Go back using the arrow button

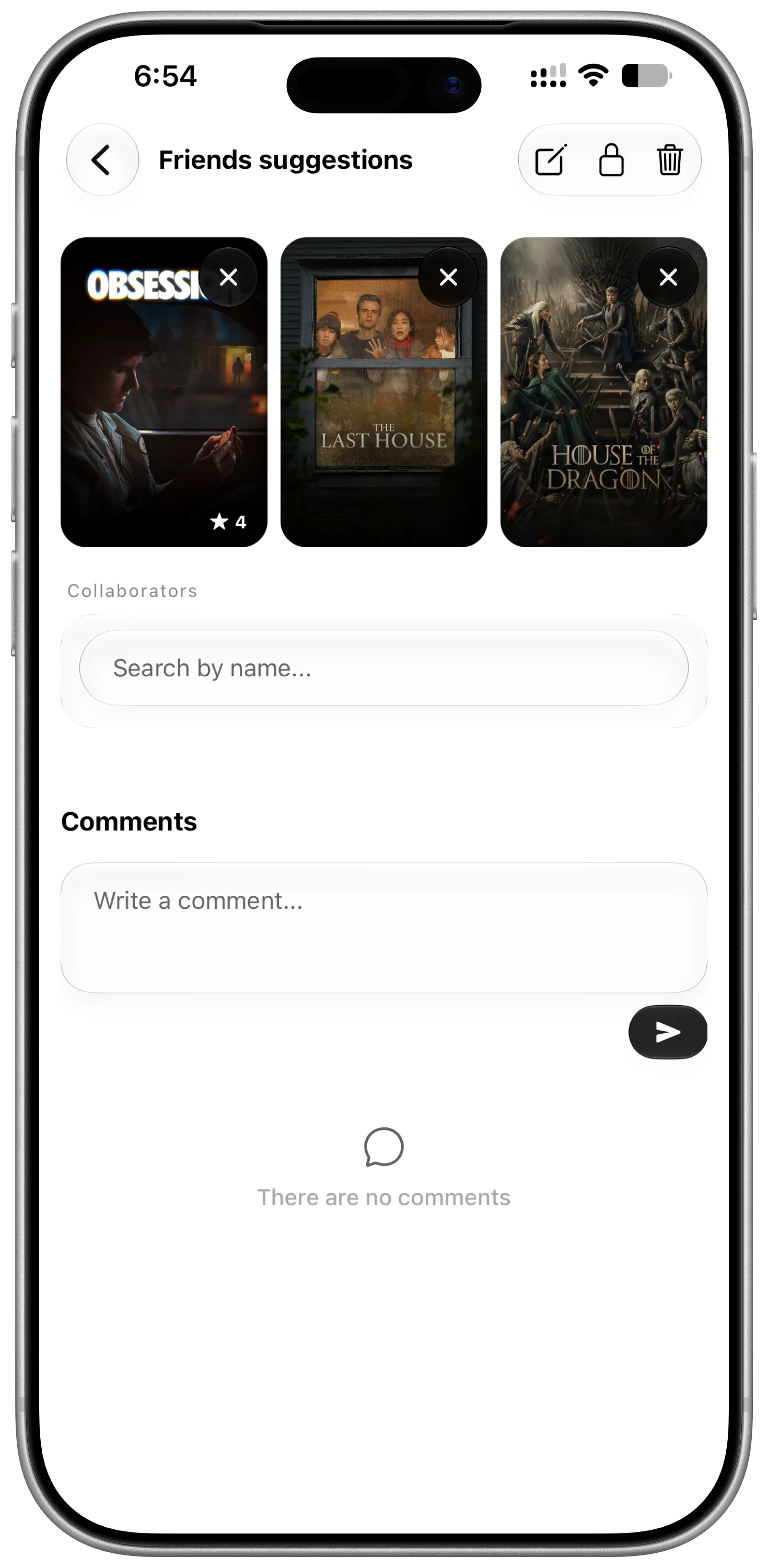click(x=102, y=160)
